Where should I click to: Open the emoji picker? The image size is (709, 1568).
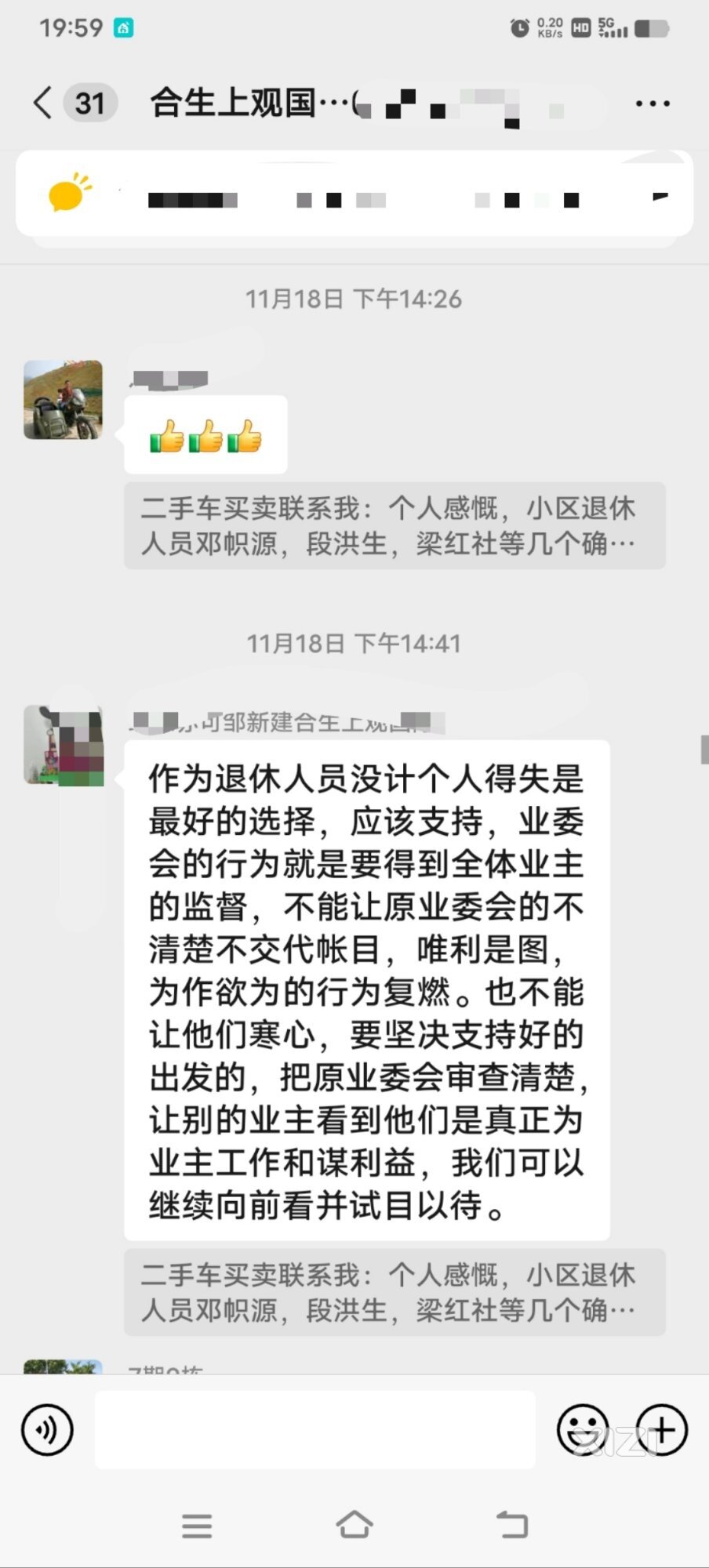click(583, 1429)
